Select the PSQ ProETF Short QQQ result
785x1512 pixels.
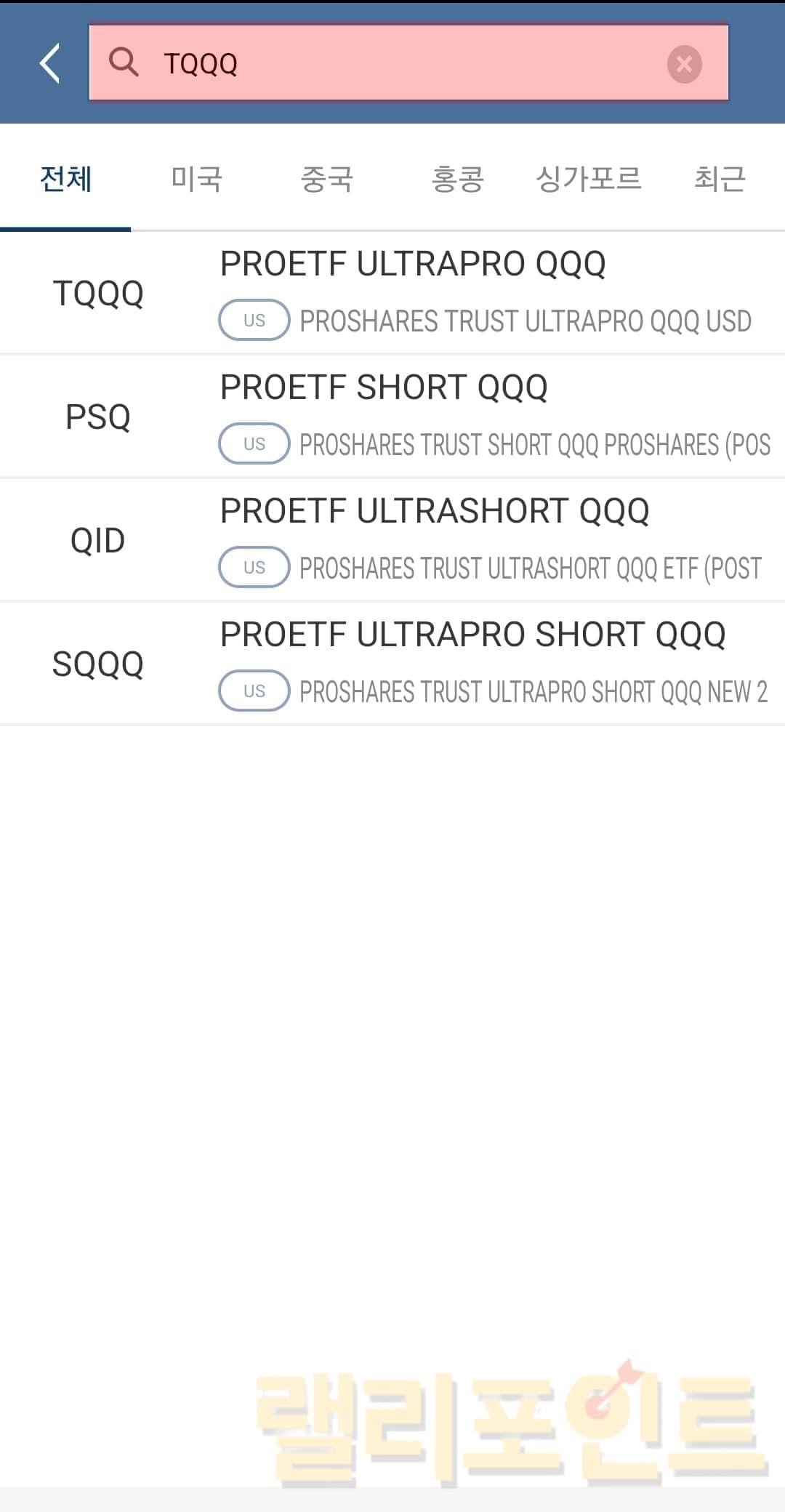[392, 417]
